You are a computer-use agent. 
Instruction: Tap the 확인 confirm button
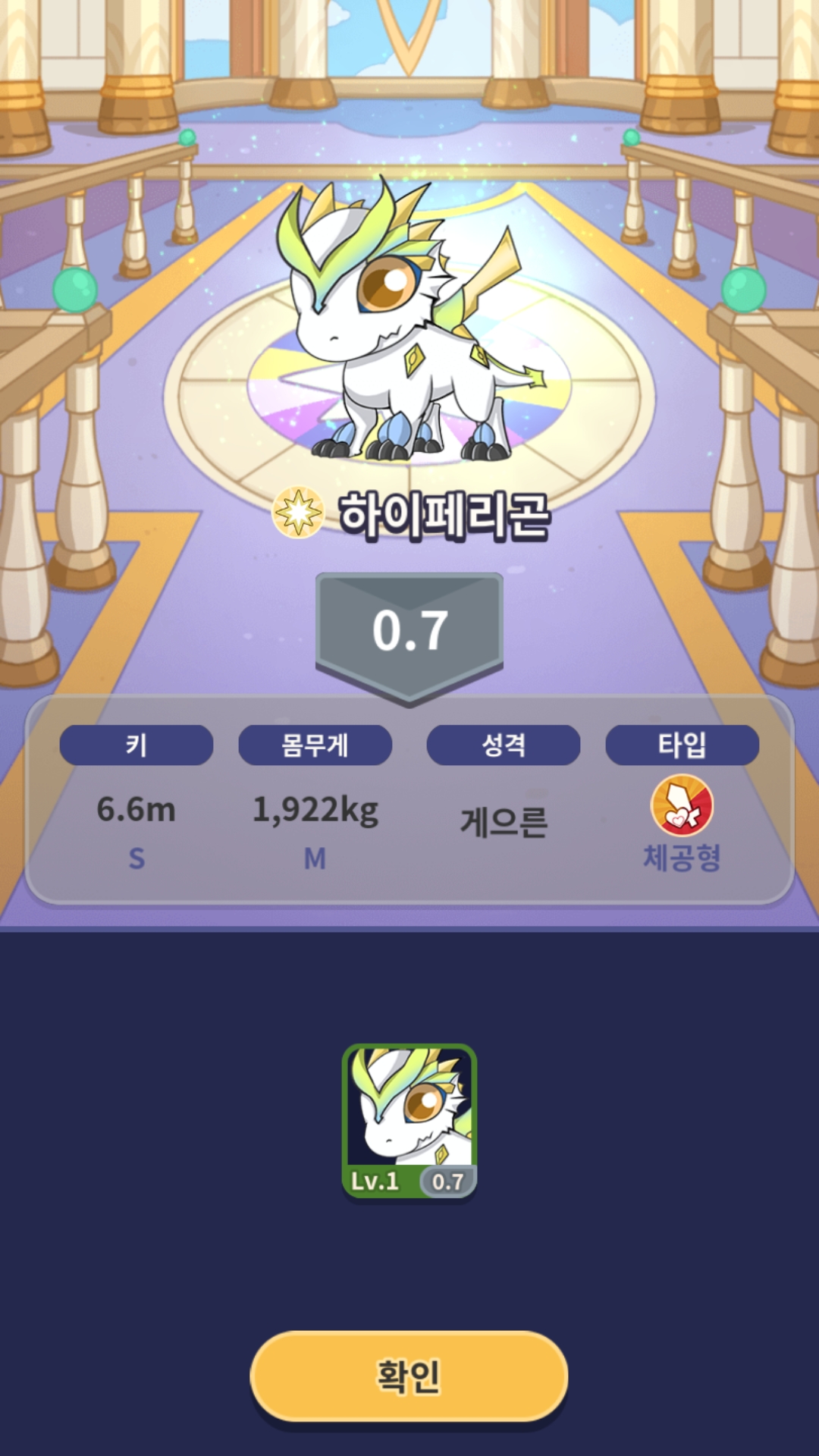[409, 1376]
